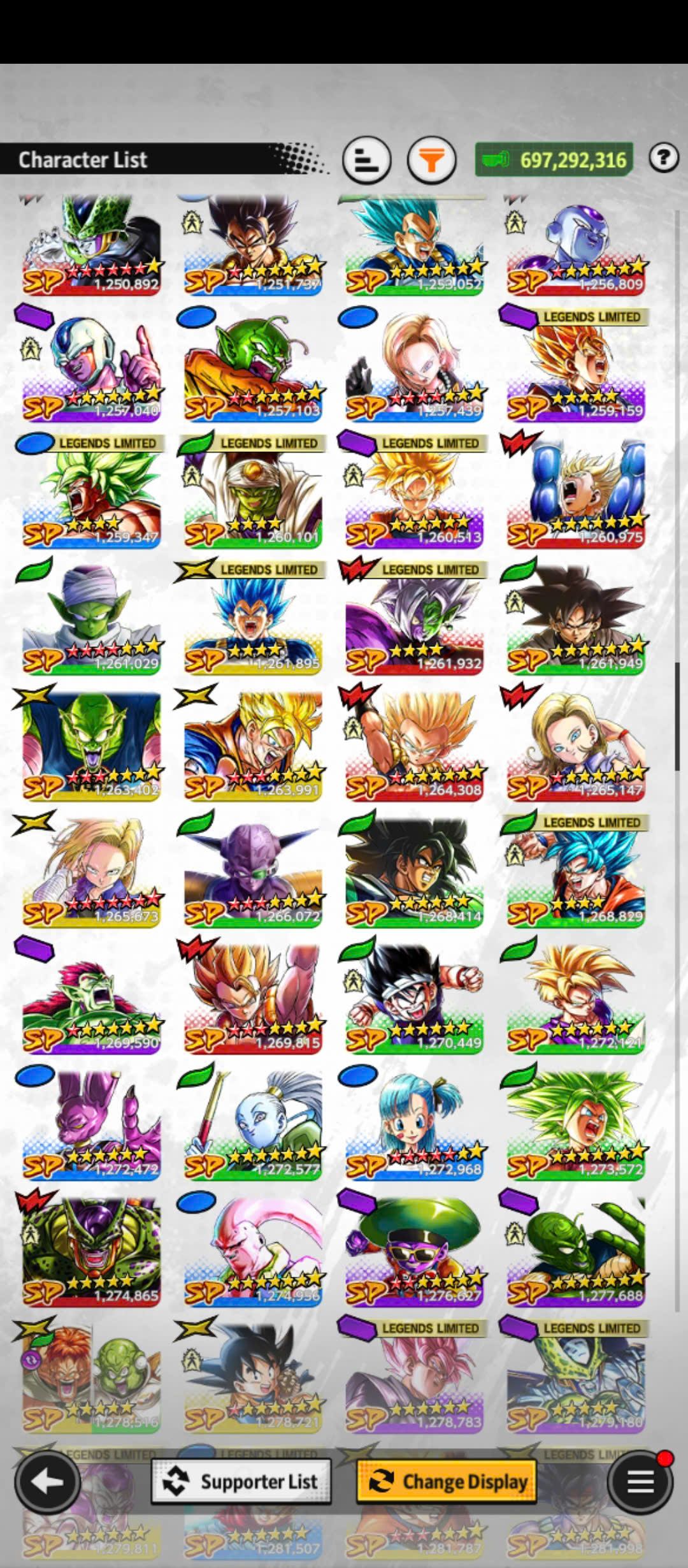
Task: Open the orange filter button
Action: 431,159
